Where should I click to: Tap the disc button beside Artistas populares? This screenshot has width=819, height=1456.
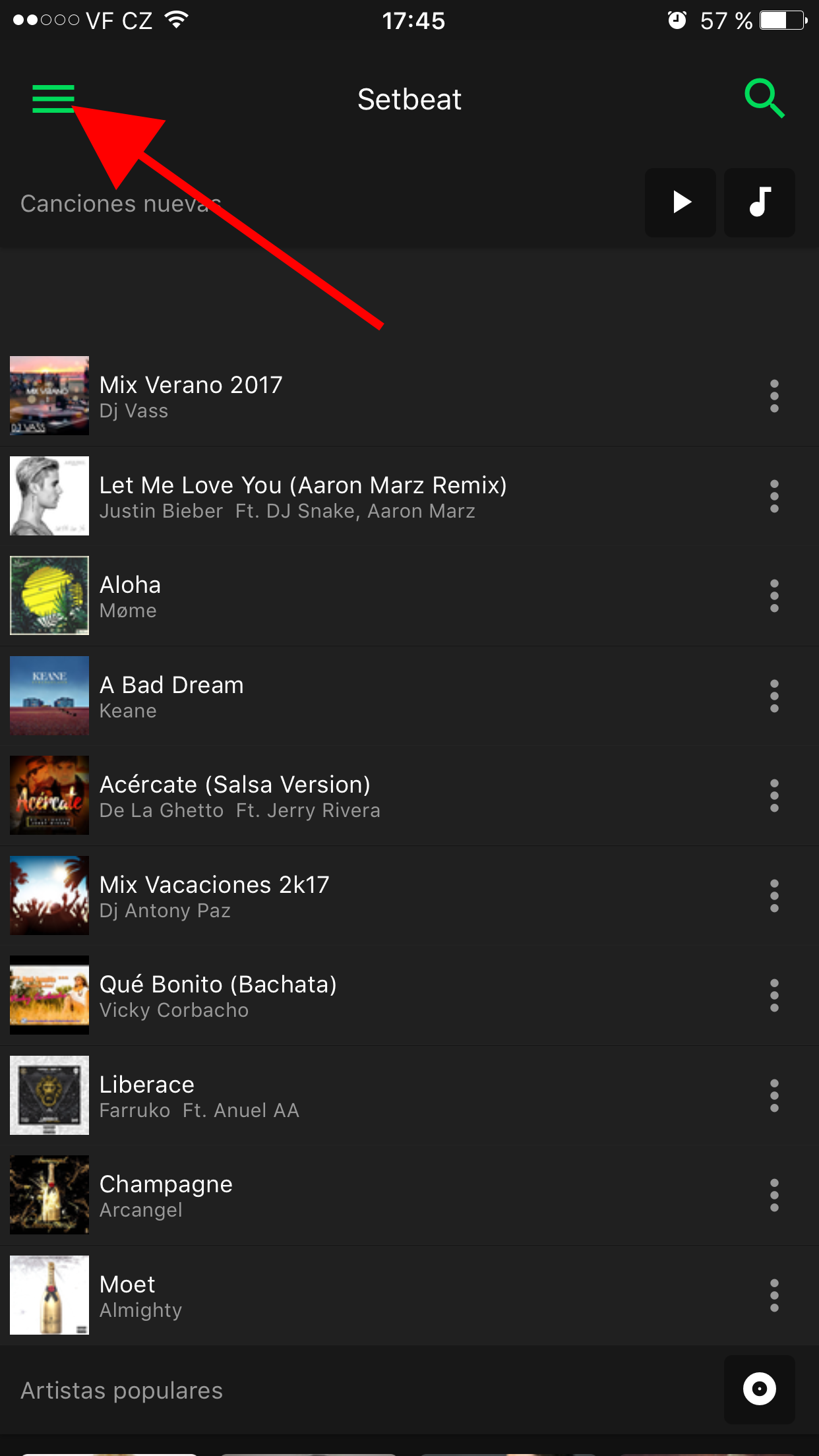760,1389
